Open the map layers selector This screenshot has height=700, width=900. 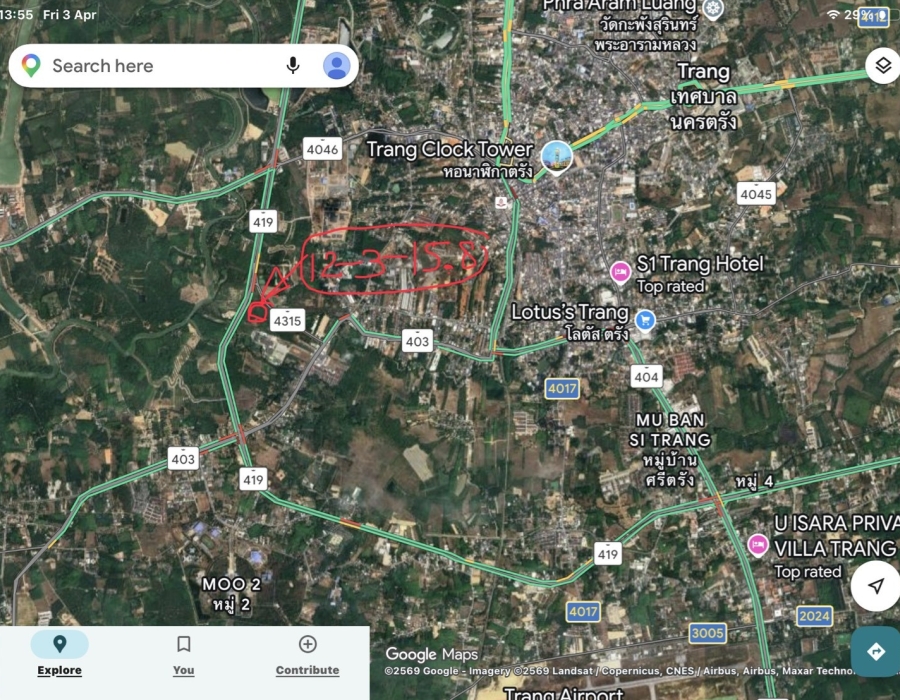click(x=882, y=66)
